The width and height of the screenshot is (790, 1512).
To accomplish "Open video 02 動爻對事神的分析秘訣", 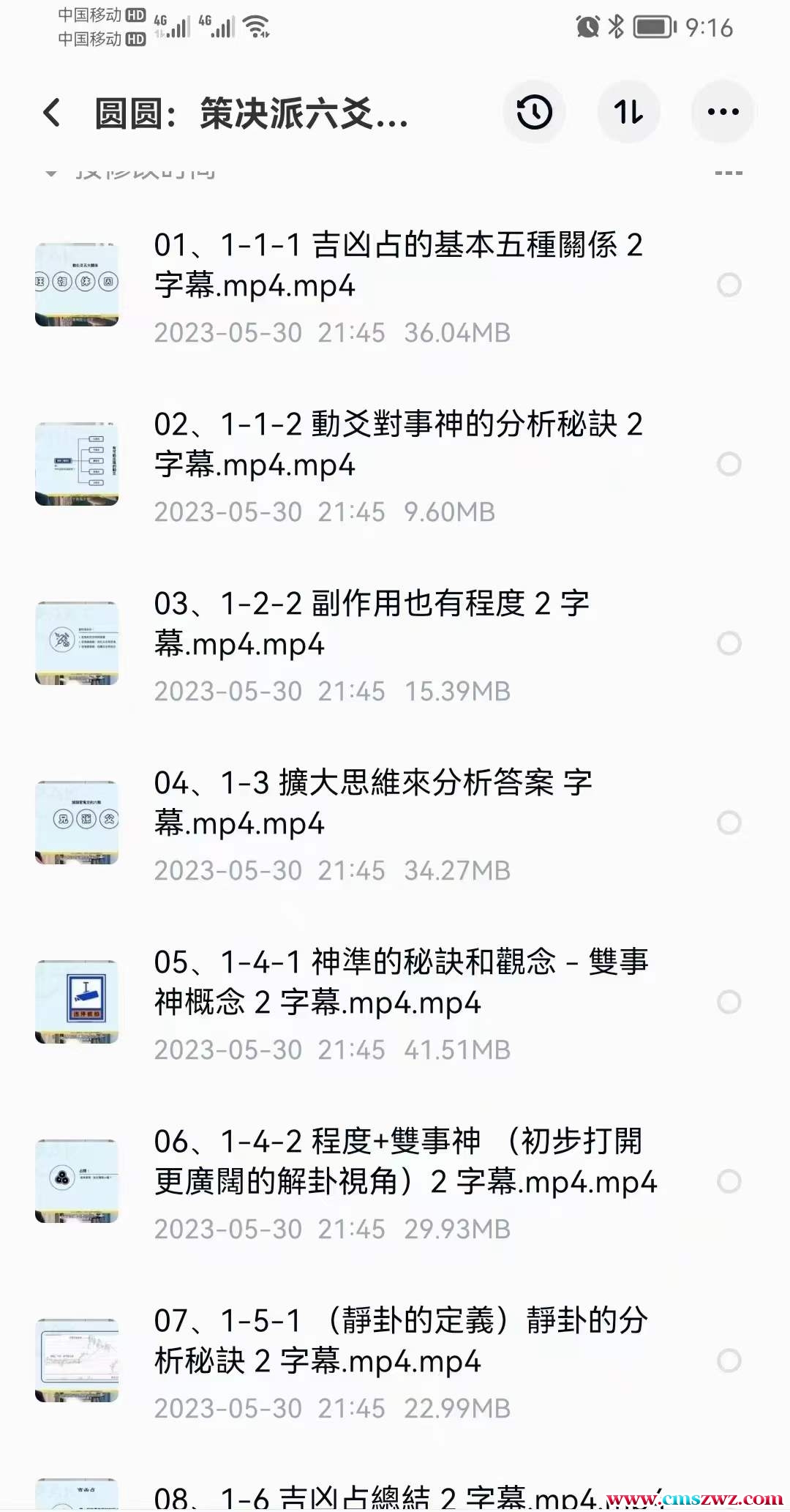I will 399,444.
